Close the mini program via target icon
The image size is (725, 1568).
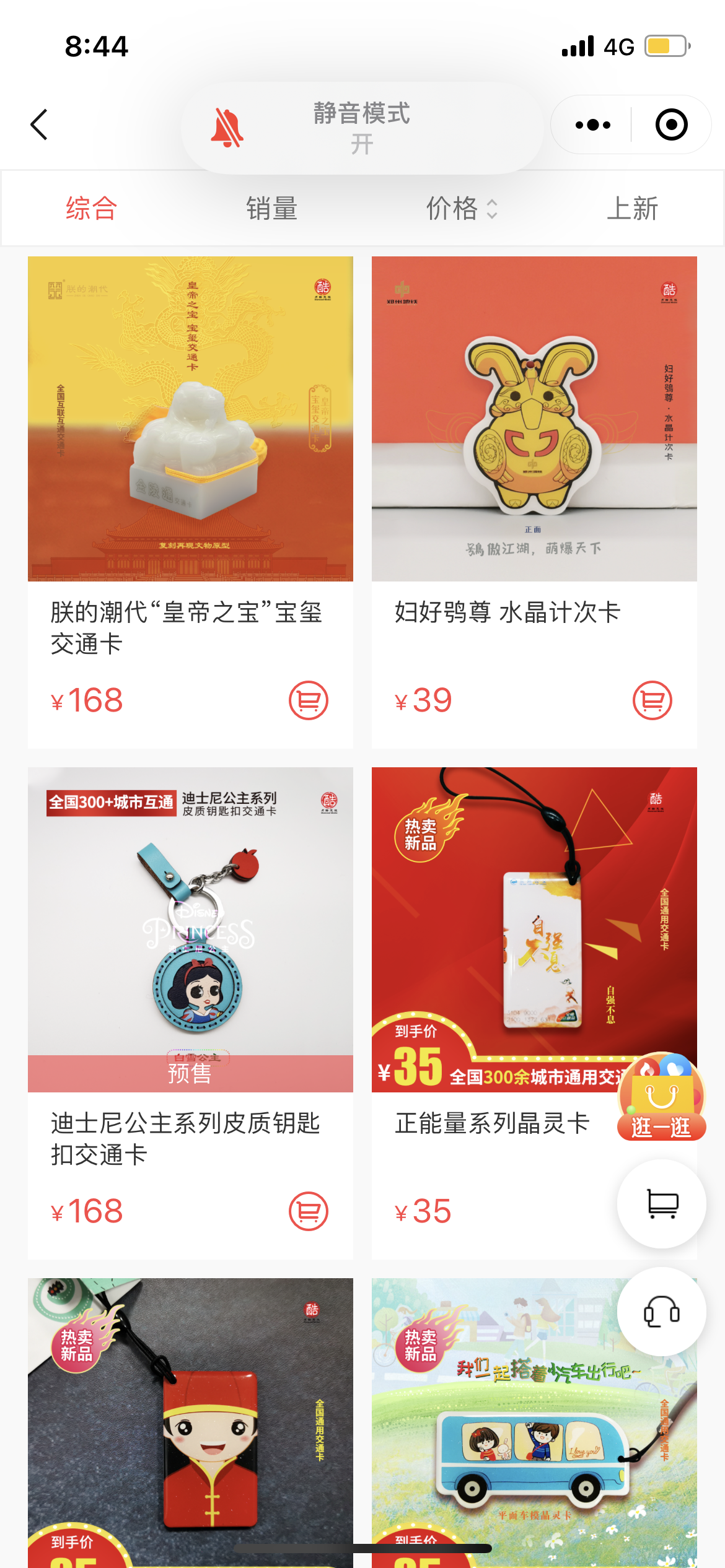(x=671, y=125)
